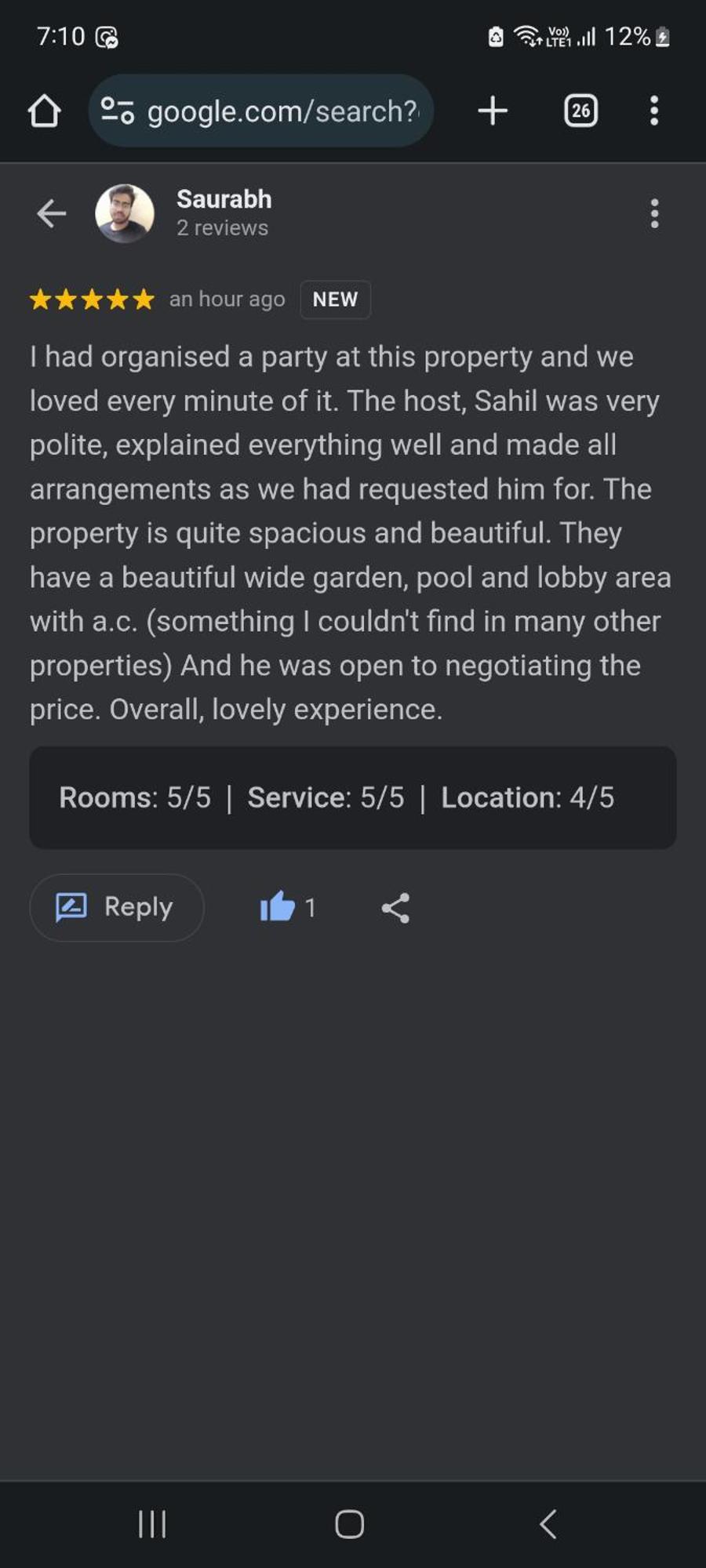View site info icon in address bar
Image resolution: width=706 pixels, height=1568 pixels.
tap(118, 111)
